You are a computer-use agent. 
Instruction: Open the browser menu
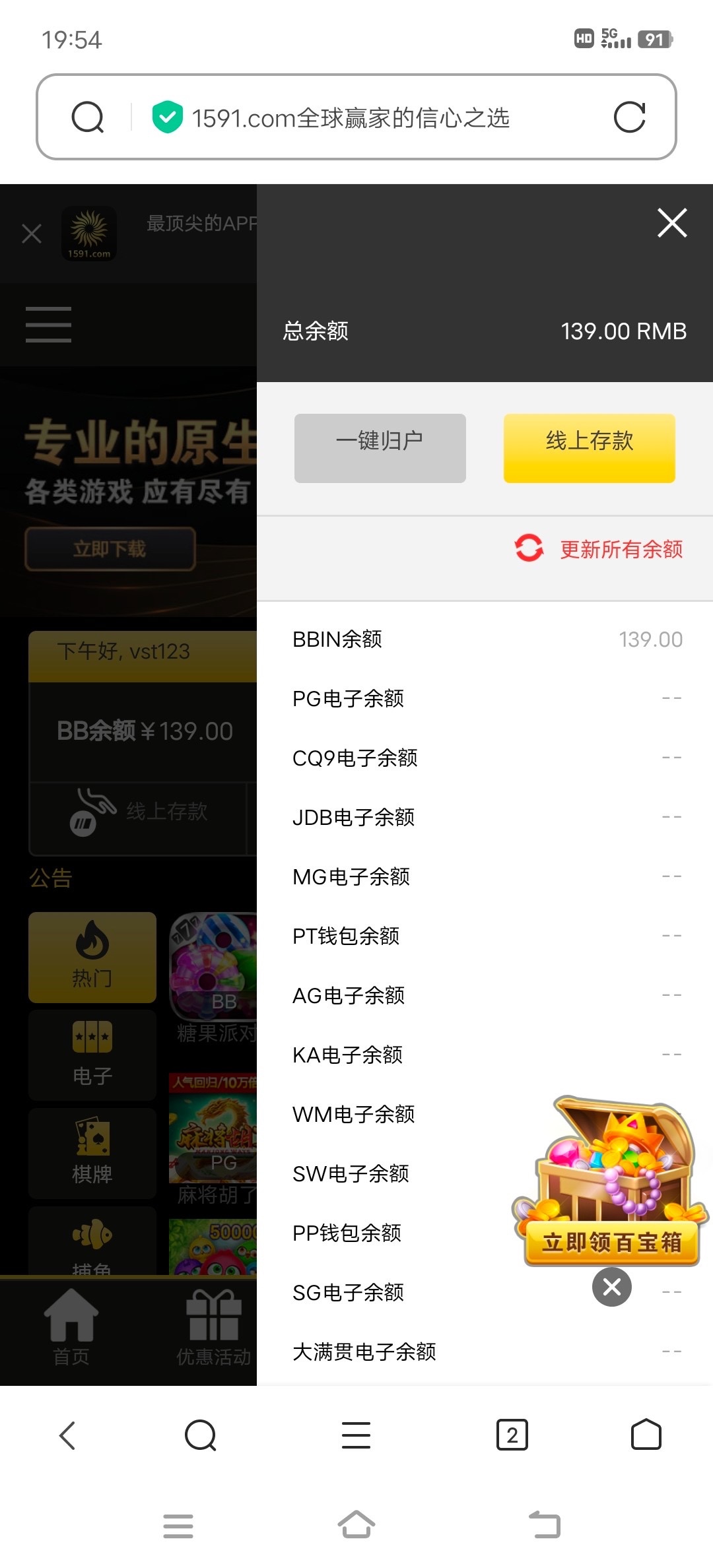pyautogui.click(x=356, y=1435)
